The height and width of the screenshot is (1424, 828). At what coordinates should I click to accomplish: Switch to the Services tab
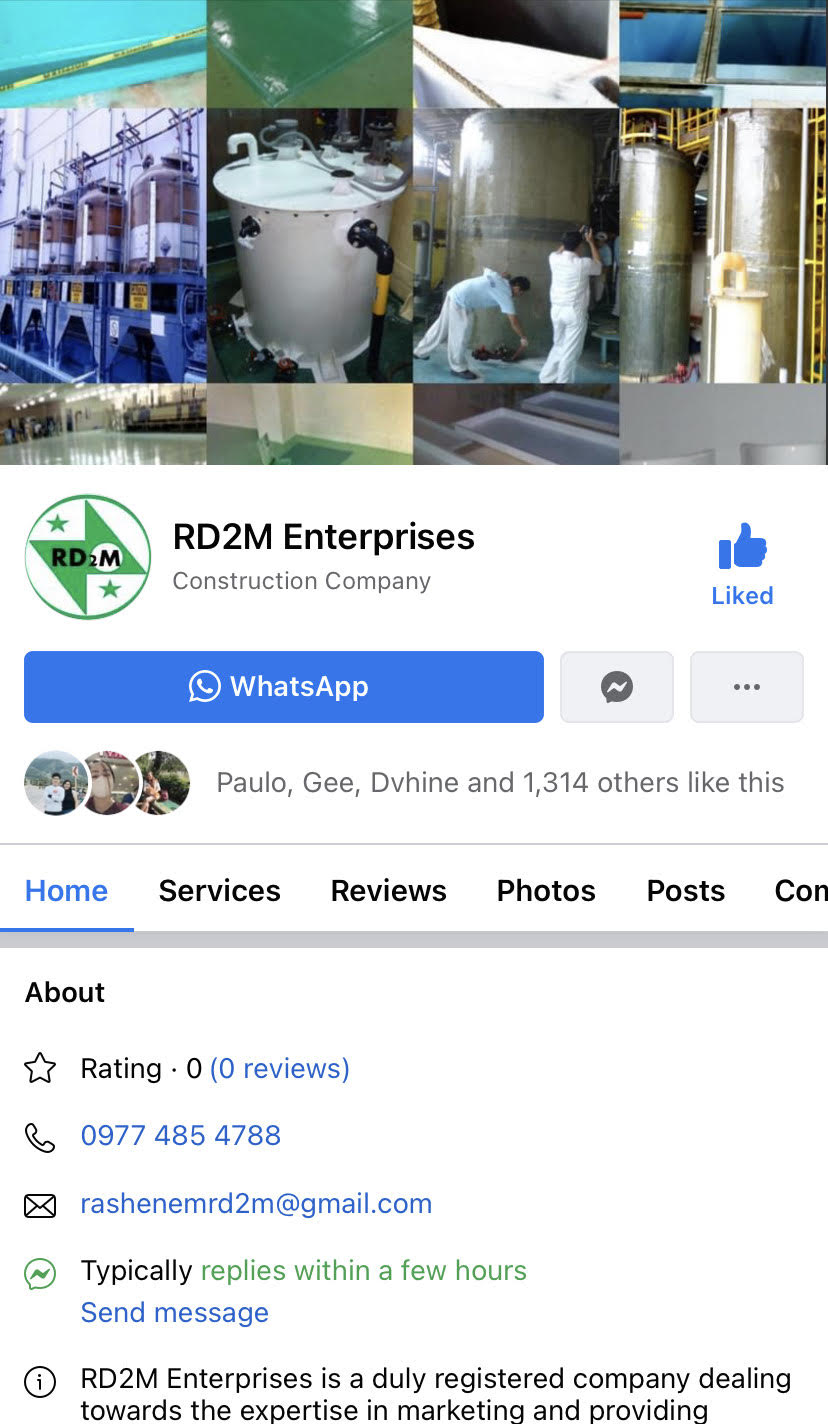click(x=219, y=890)
